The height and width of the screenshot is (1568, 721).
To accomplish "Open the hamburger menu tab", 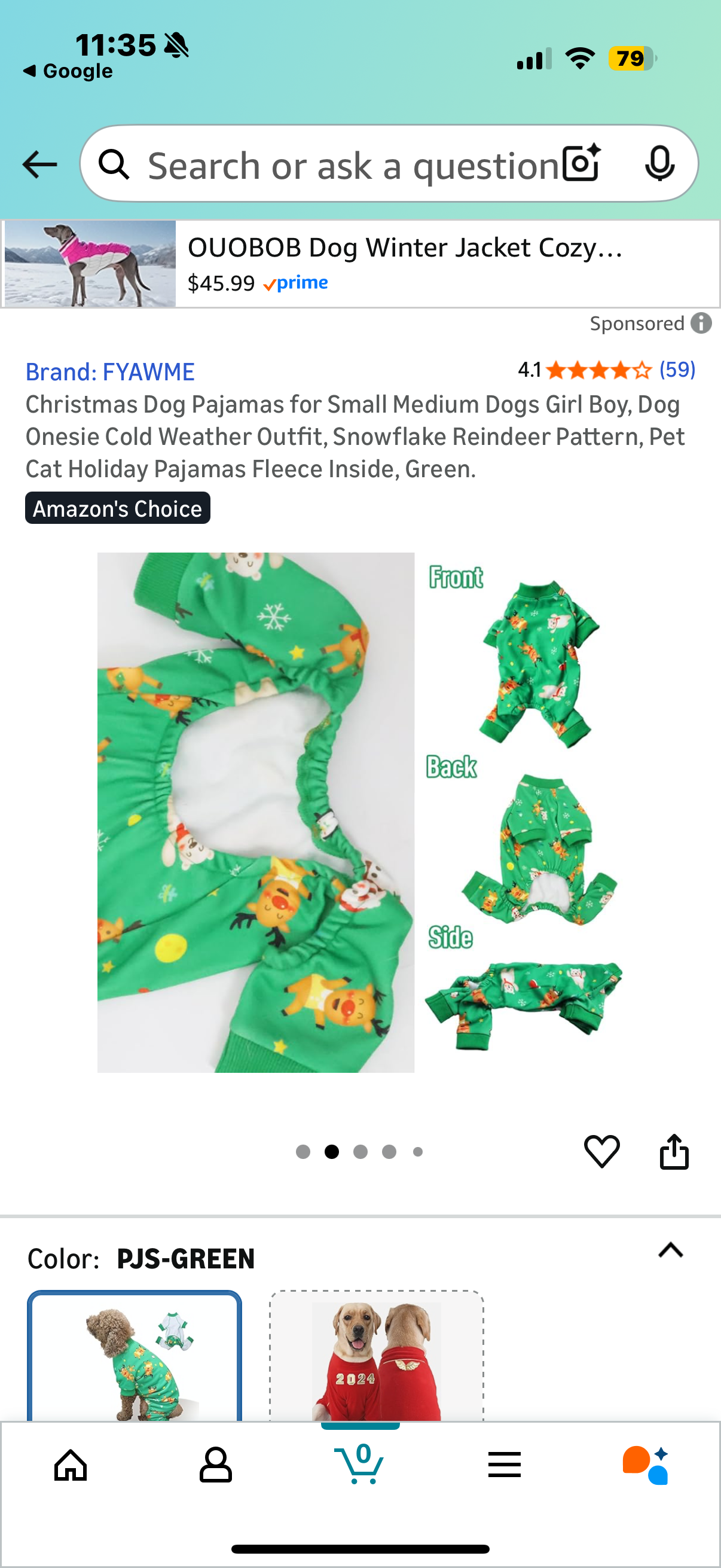I will 504,1465.
